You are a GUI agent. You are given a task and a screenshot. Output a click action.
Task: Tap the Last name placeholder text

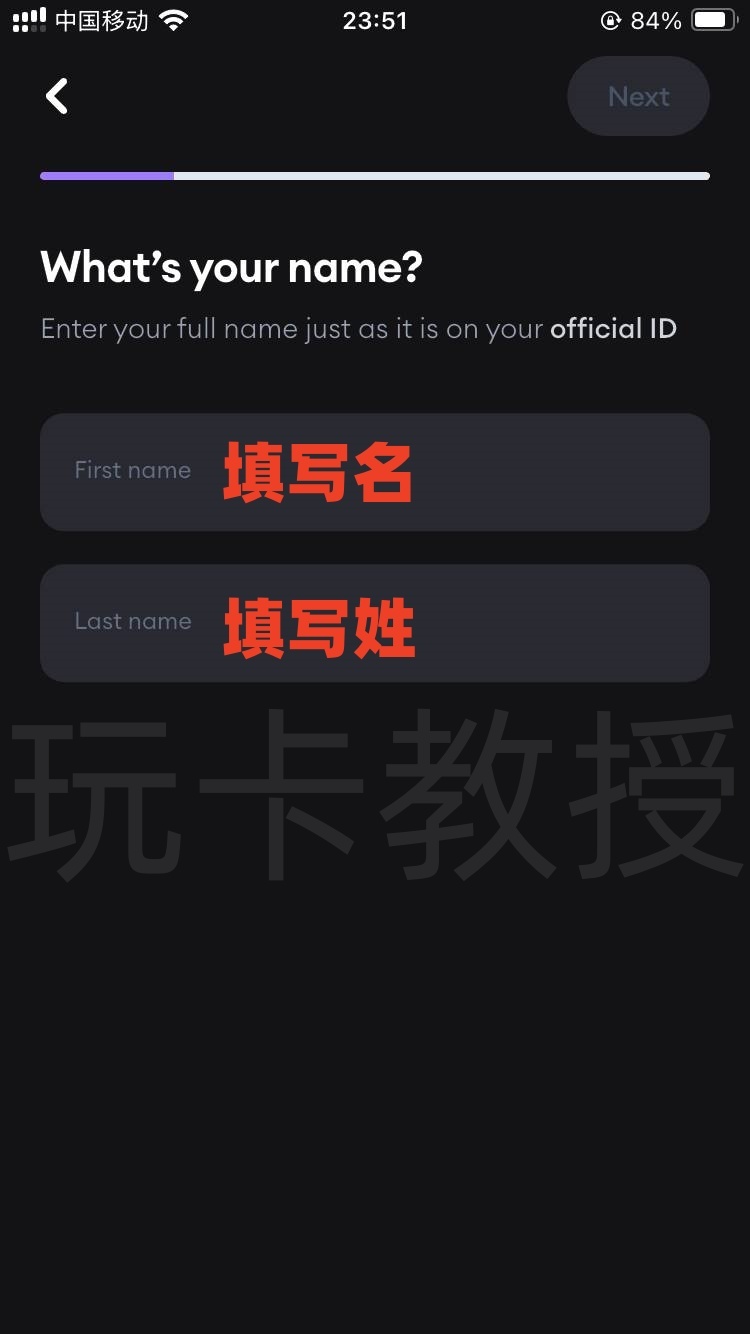point(133,621)
